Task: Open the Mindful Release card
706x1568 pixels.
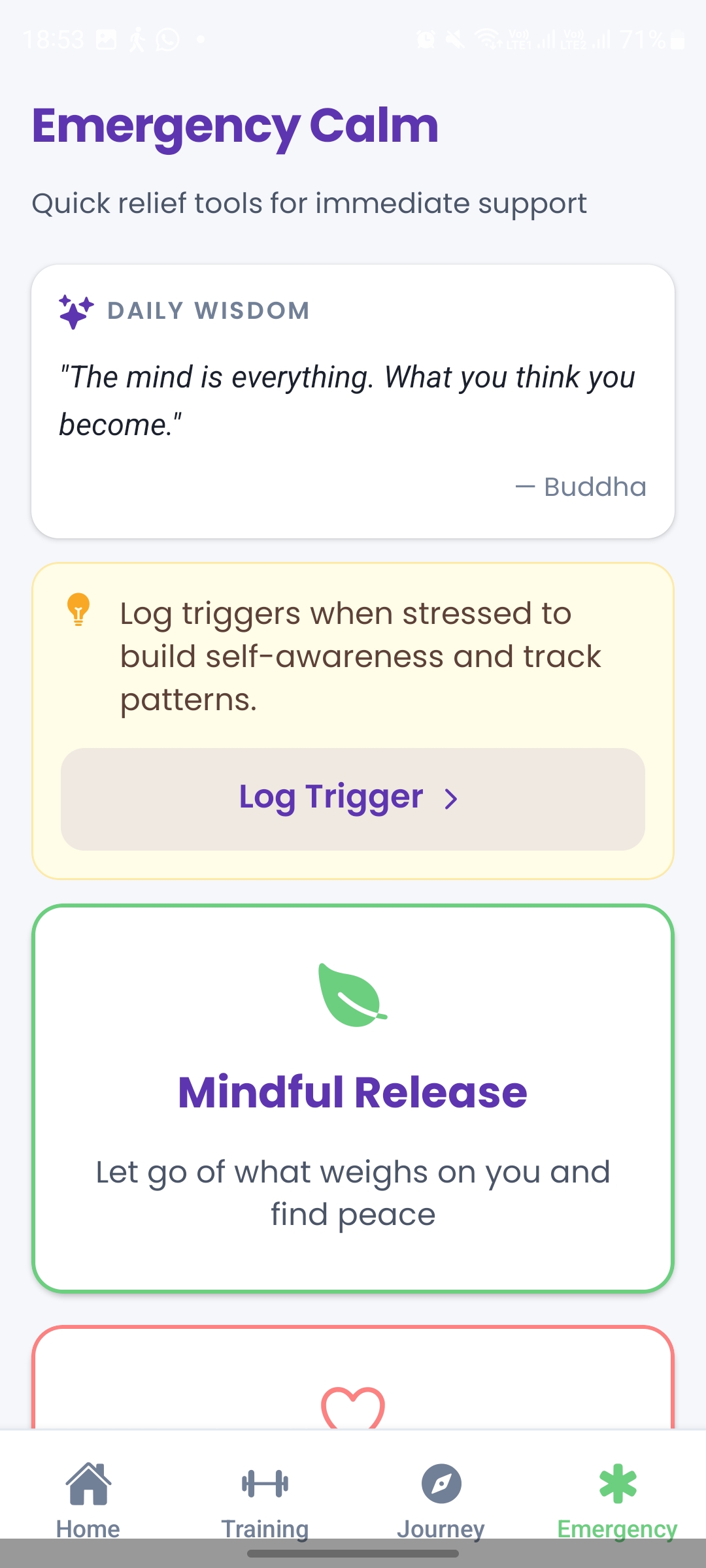Action: [352, 1098]
